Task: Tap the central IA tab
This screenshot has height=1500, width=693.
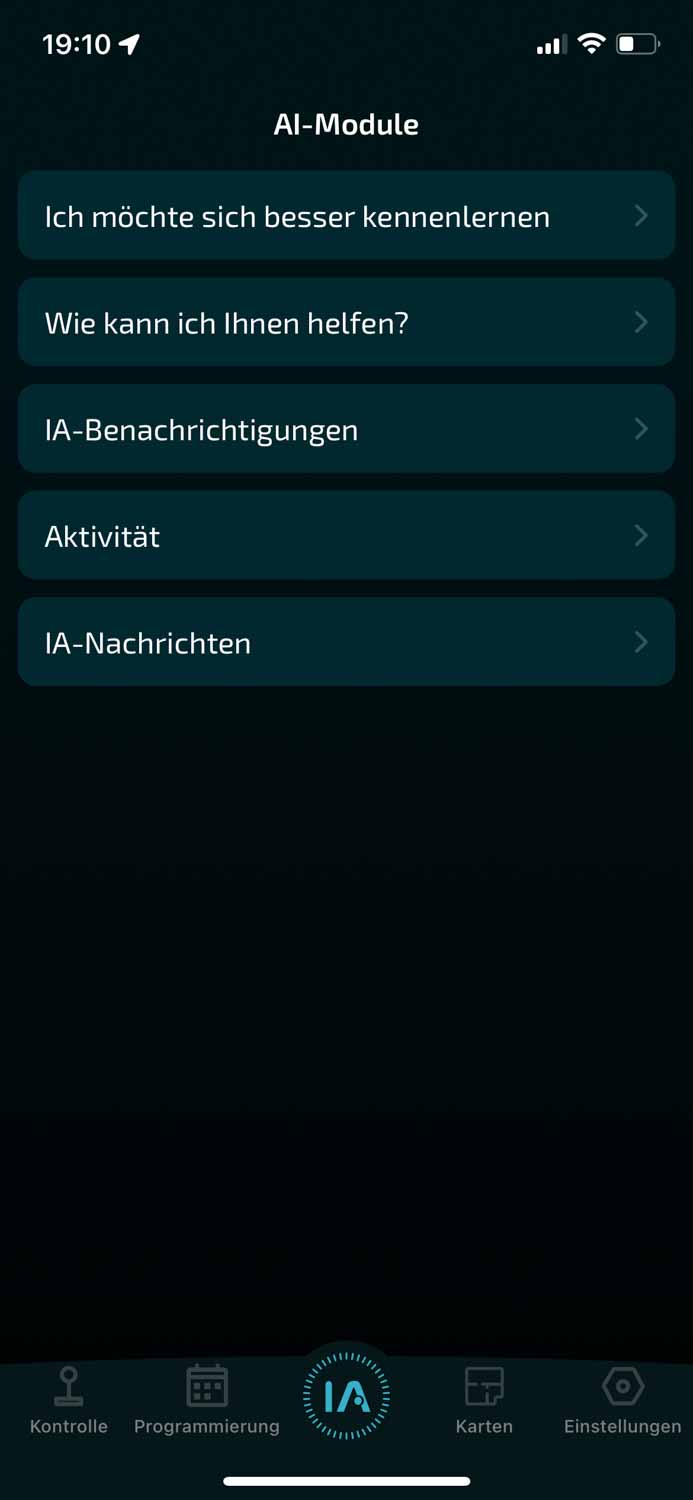Action: [x=346, y=1396]
